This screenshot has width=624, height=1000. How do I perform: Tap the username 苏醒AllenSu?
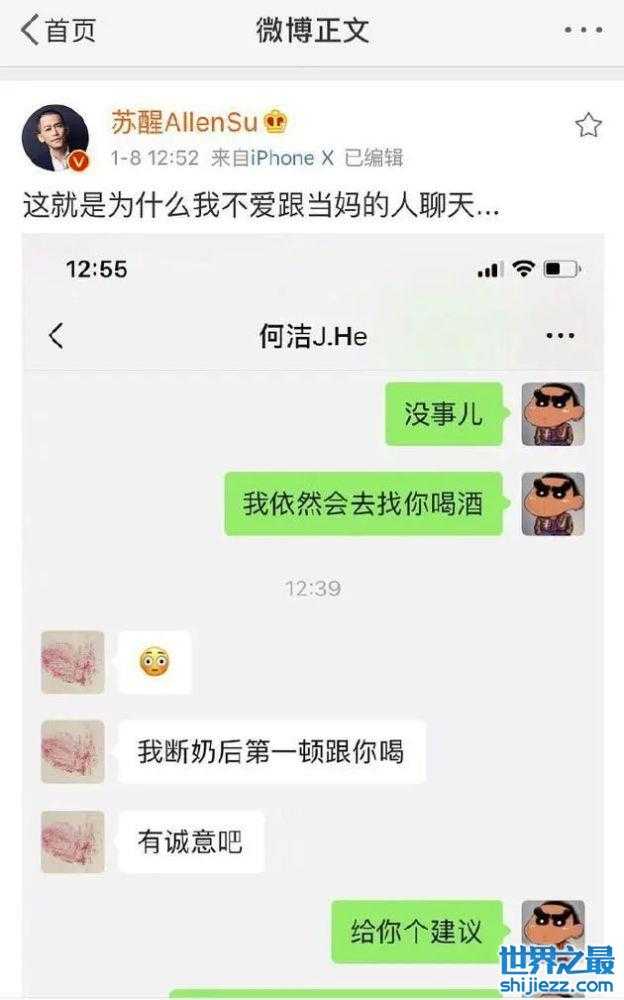coord(184,123)
